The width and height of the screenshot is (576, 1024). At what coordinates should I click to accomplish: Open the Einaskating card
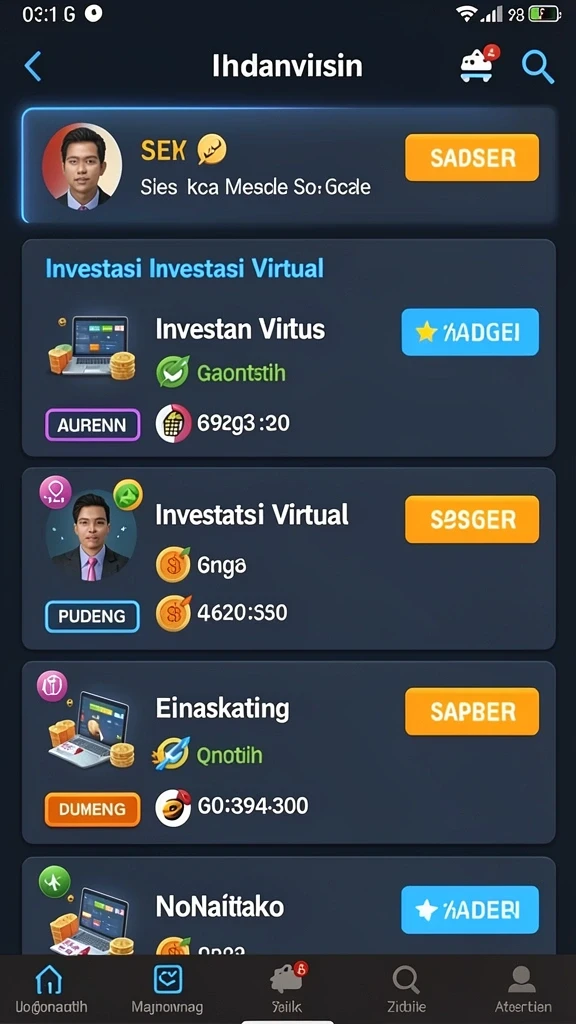(x=289, y=752)
